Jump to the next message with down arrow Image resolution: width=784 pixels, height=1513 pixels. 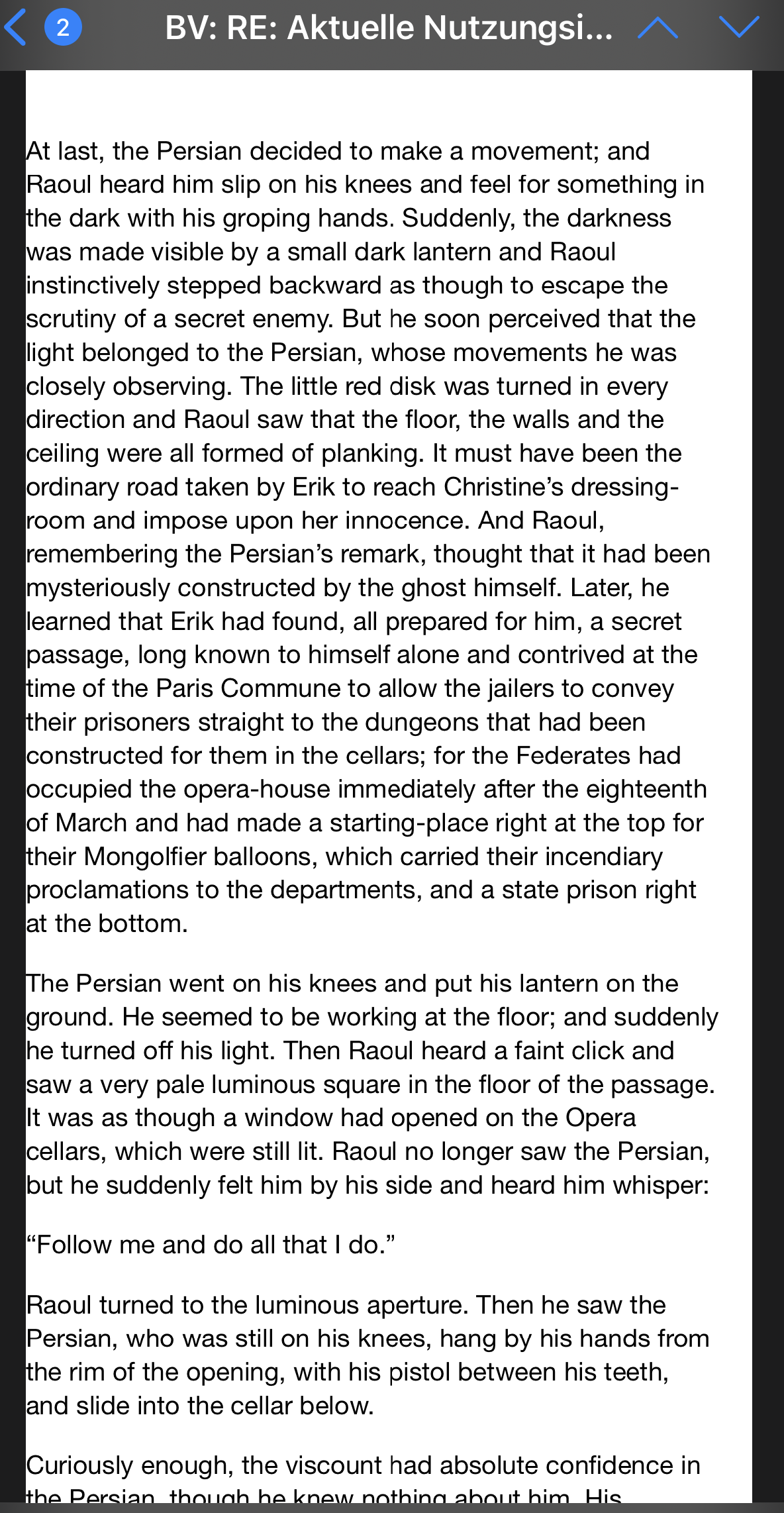click(x=739, y=28)
